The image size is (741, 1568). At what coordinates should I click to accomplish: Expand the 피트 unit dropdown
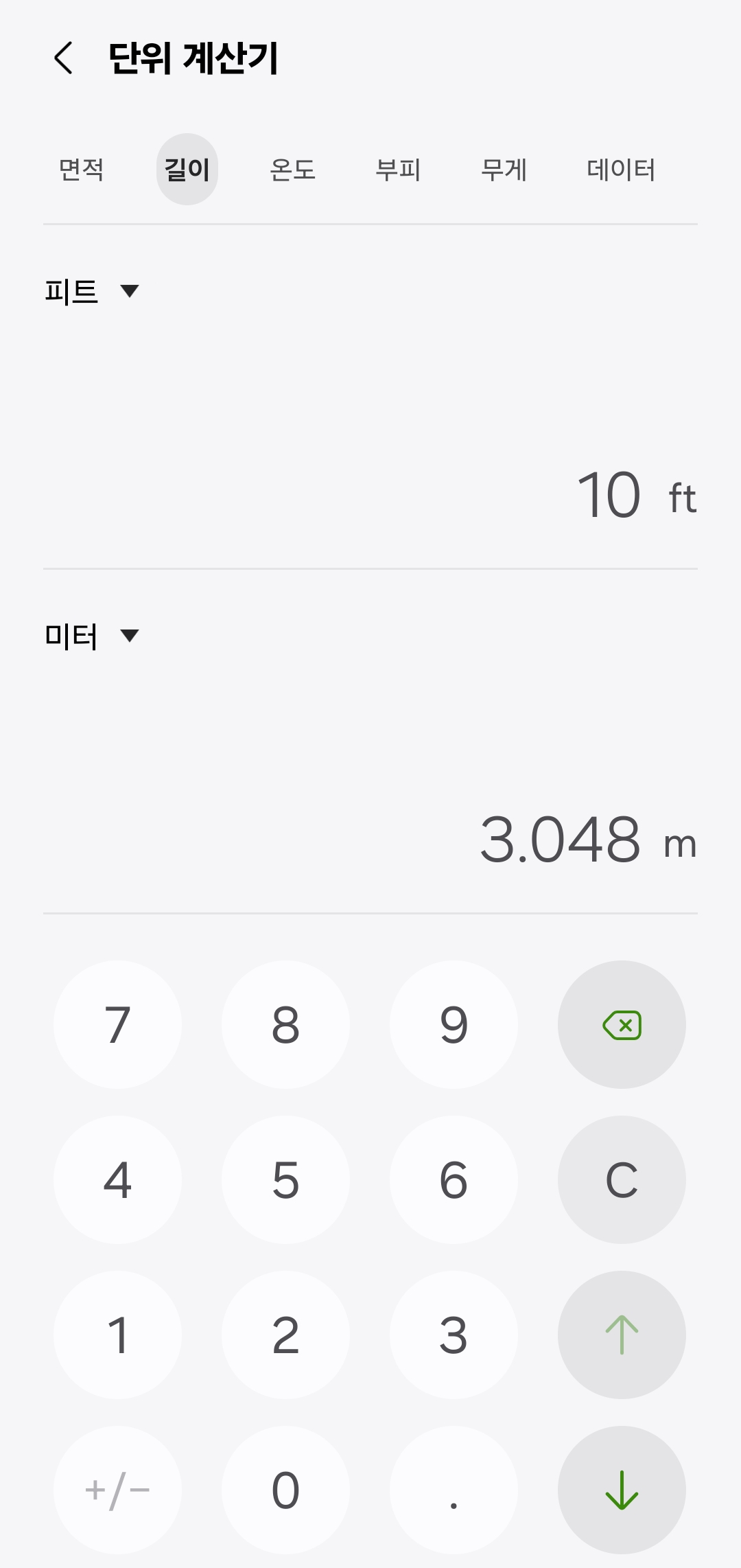[92, 291]
